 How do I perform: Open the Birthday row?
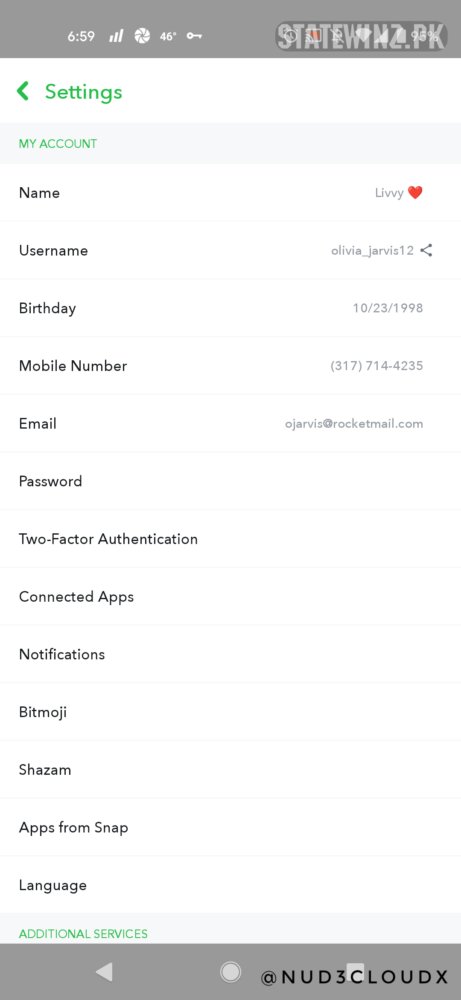(230, 308)
